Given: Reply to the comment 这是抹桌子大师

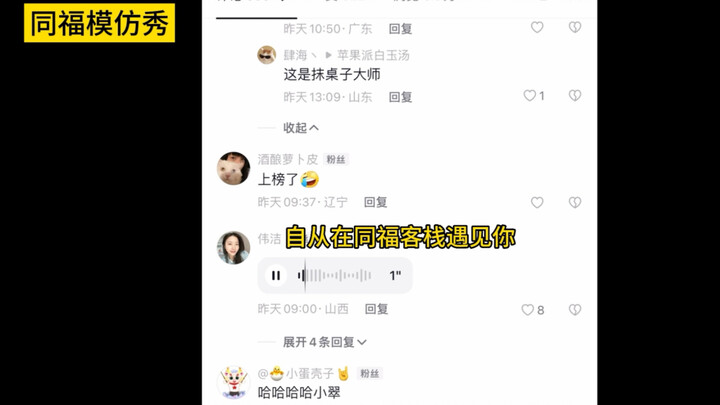Looking at the screenshot, I should click(x=400, y=97).
